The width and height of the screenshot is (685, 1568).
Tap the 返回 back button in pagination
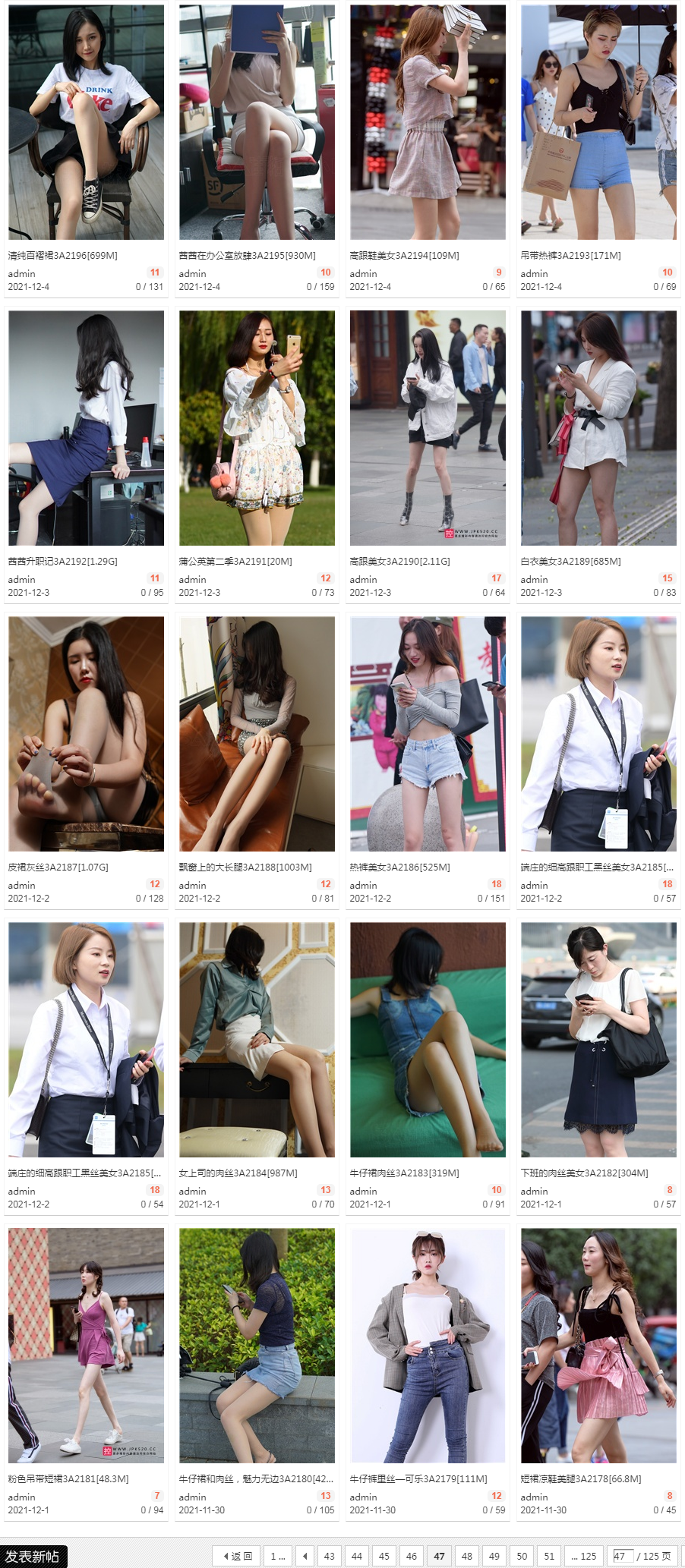(x=237, y=1556)
